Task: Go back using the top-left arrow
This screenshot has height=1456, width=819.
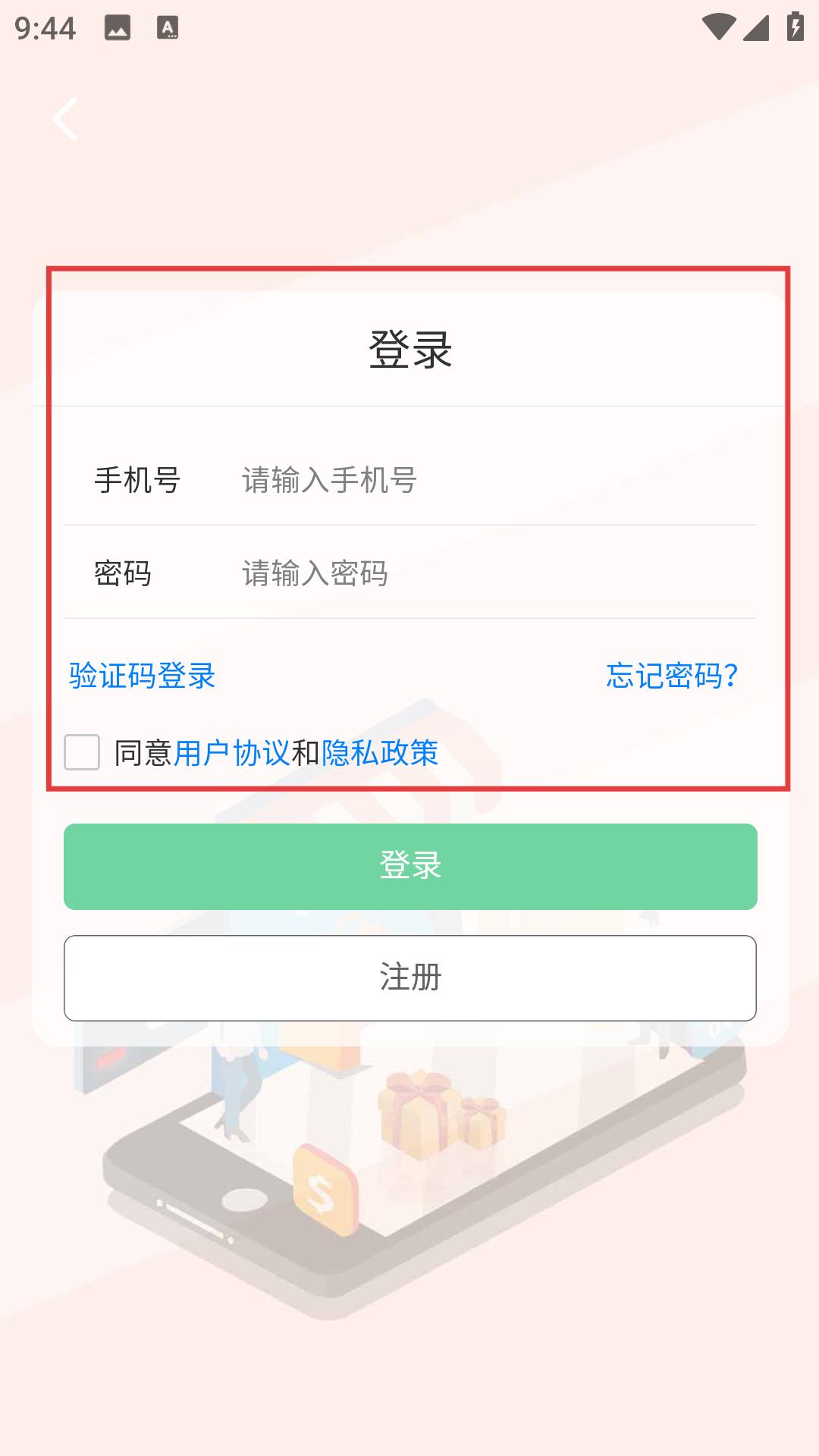Action: [65, 119]
